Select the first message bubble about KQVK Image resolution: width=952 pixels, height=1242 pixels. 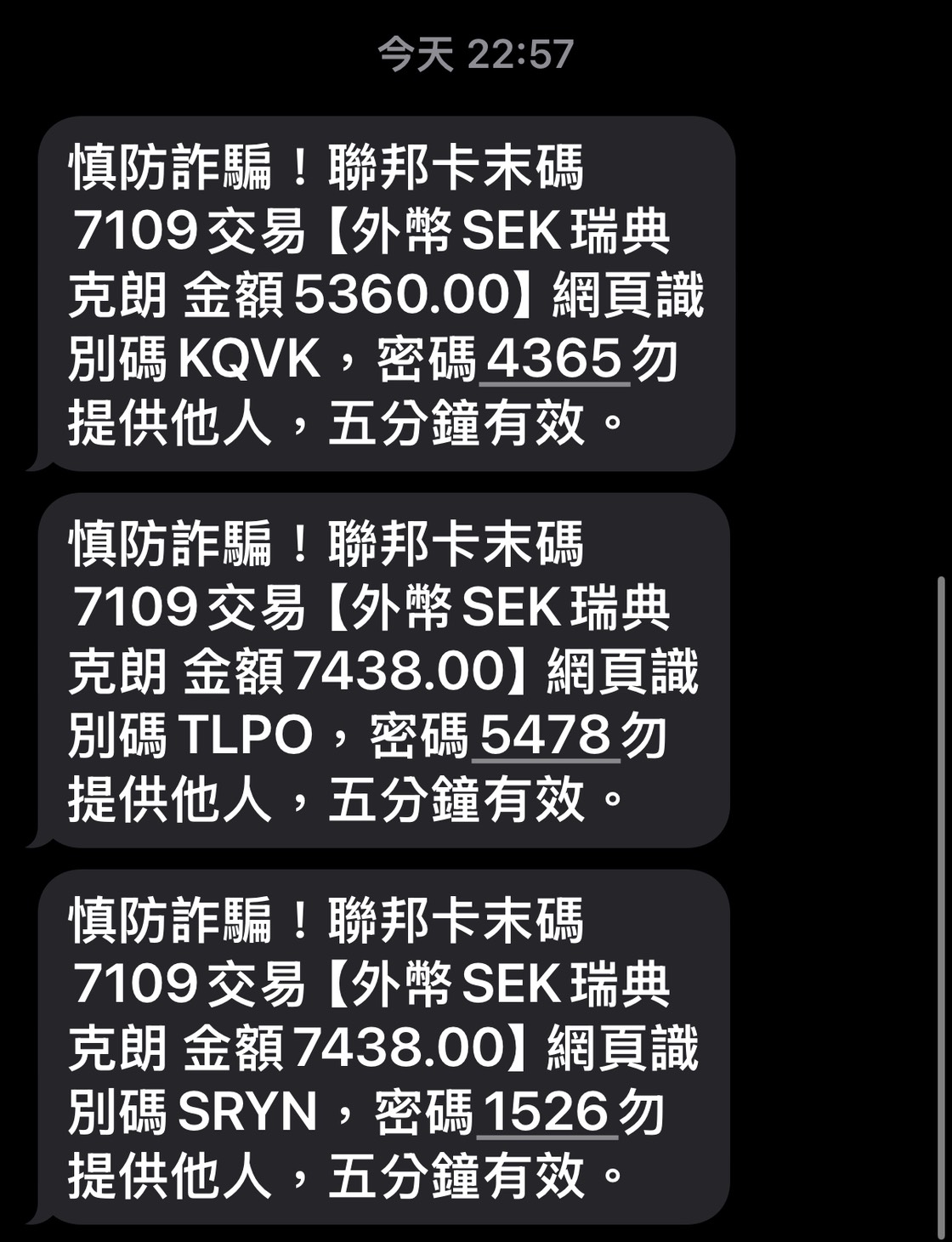pos(382,293)
